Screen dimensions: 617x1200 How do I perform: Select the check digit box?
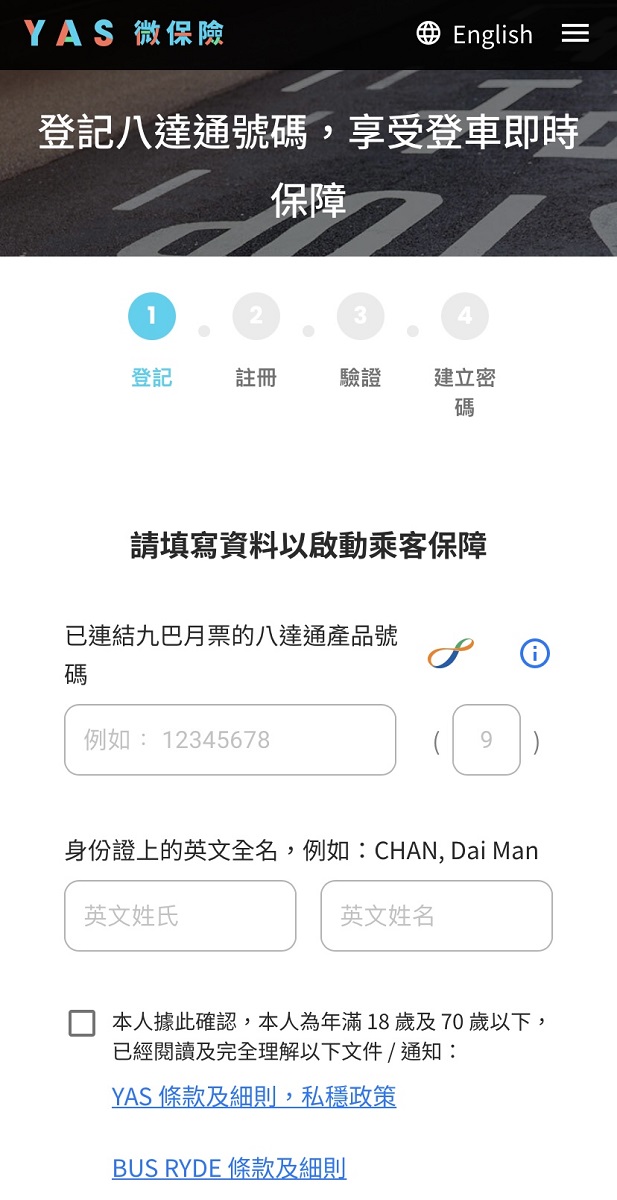486,740
